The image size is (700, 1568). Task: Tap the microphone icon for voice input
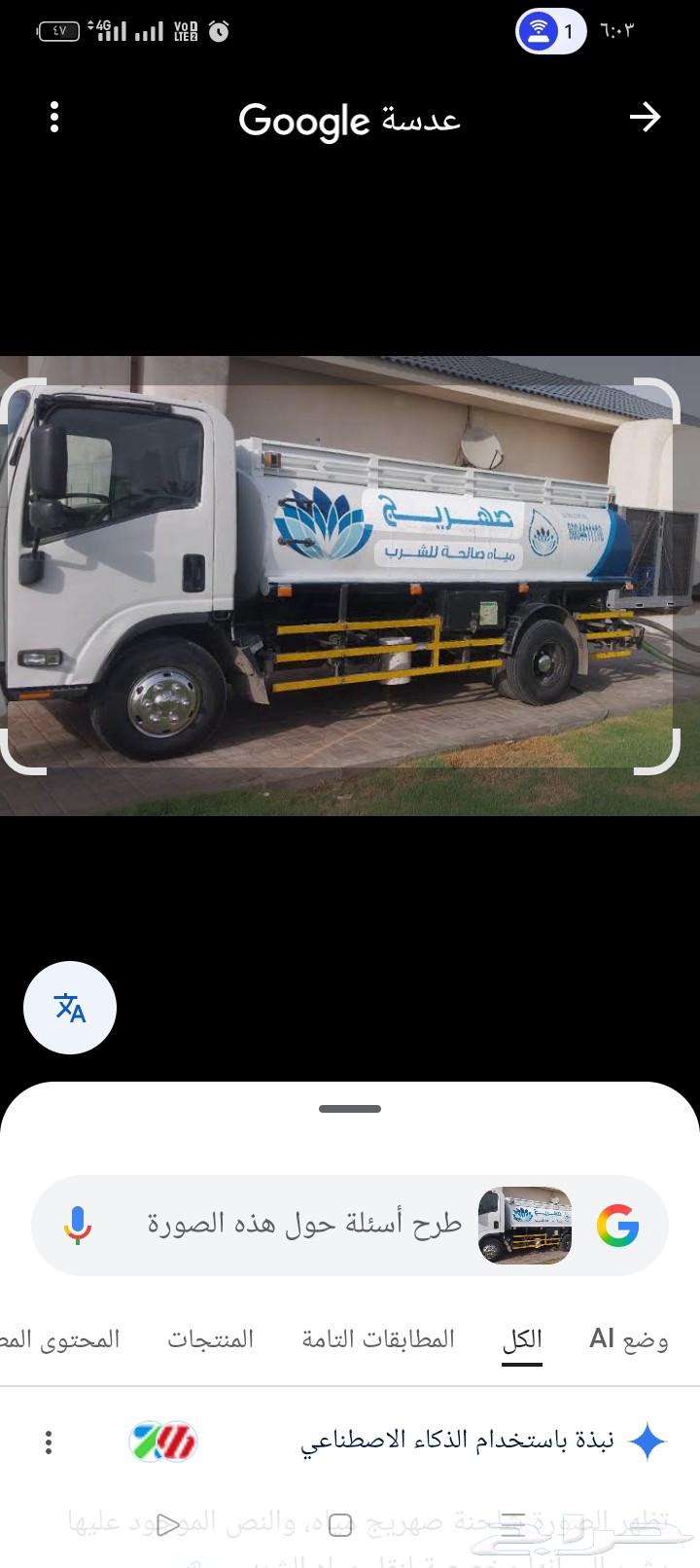(x=77, y=1227)
